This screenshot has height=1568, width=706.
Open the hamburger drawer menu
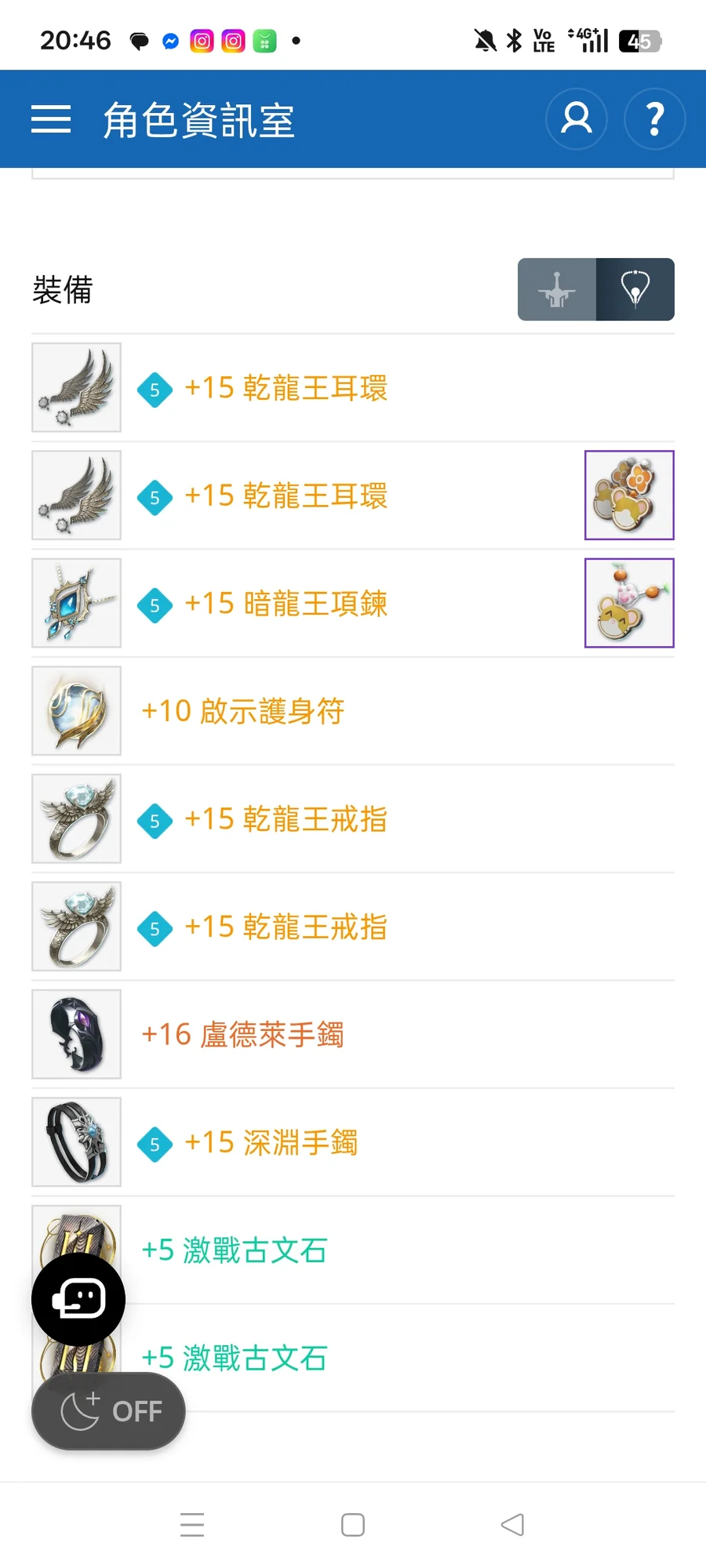point(51,119)
